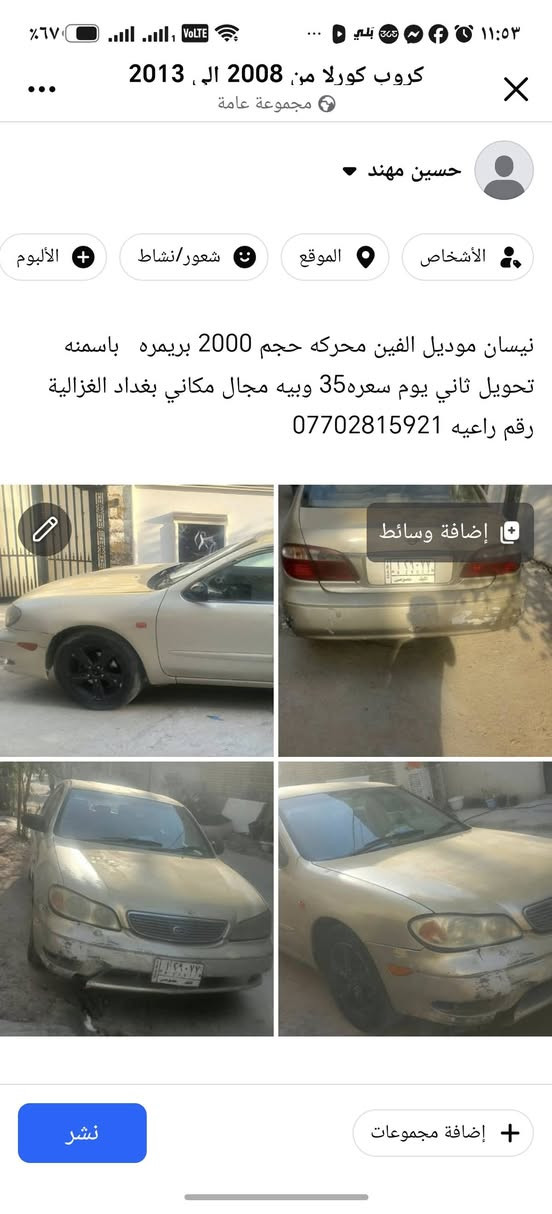Add a location via the الموقع chip
The width and height of the screenshot is (552, 1214).
pos(334,257)
